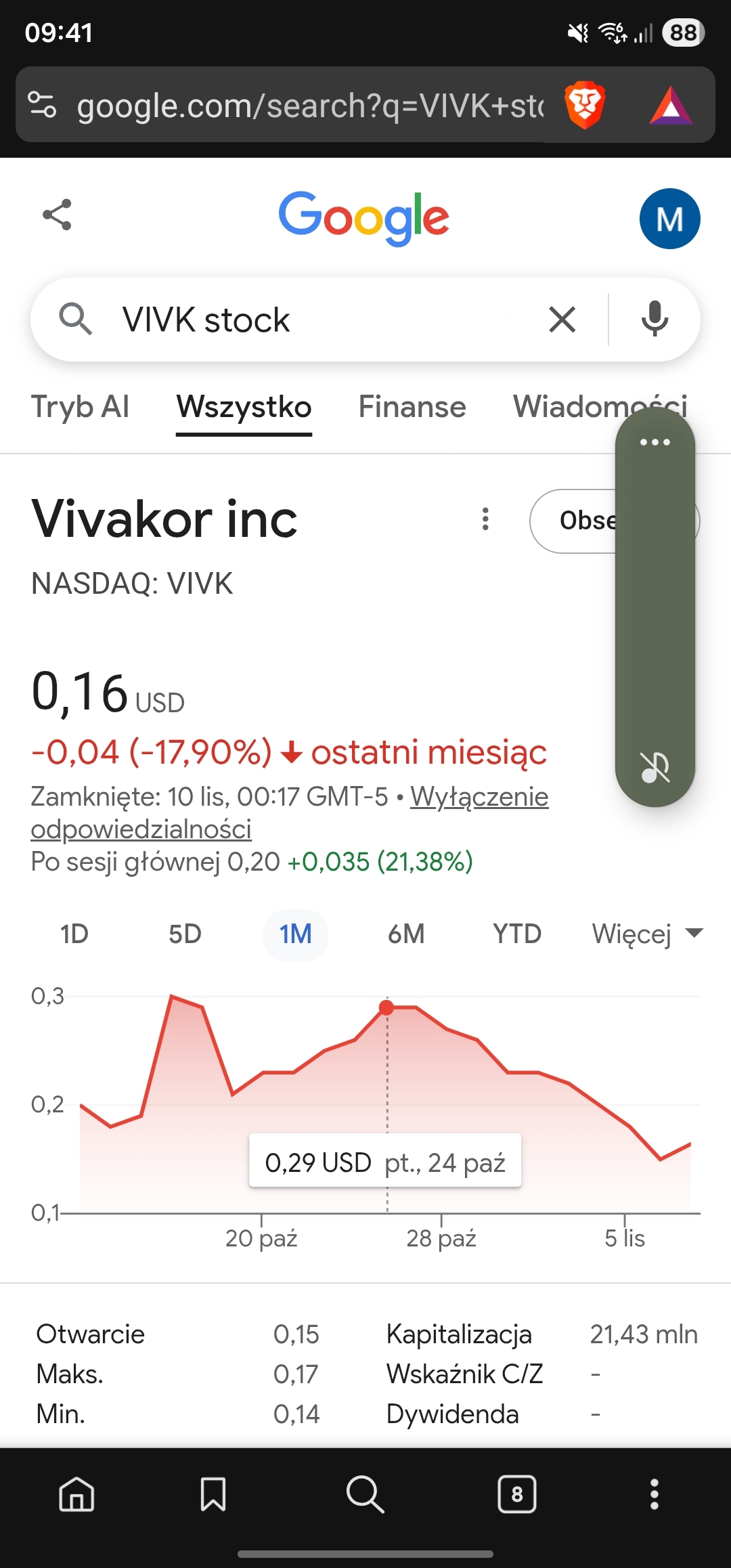Start voice search with the microphone
The image size is (731, 1568).
(655, 320)
